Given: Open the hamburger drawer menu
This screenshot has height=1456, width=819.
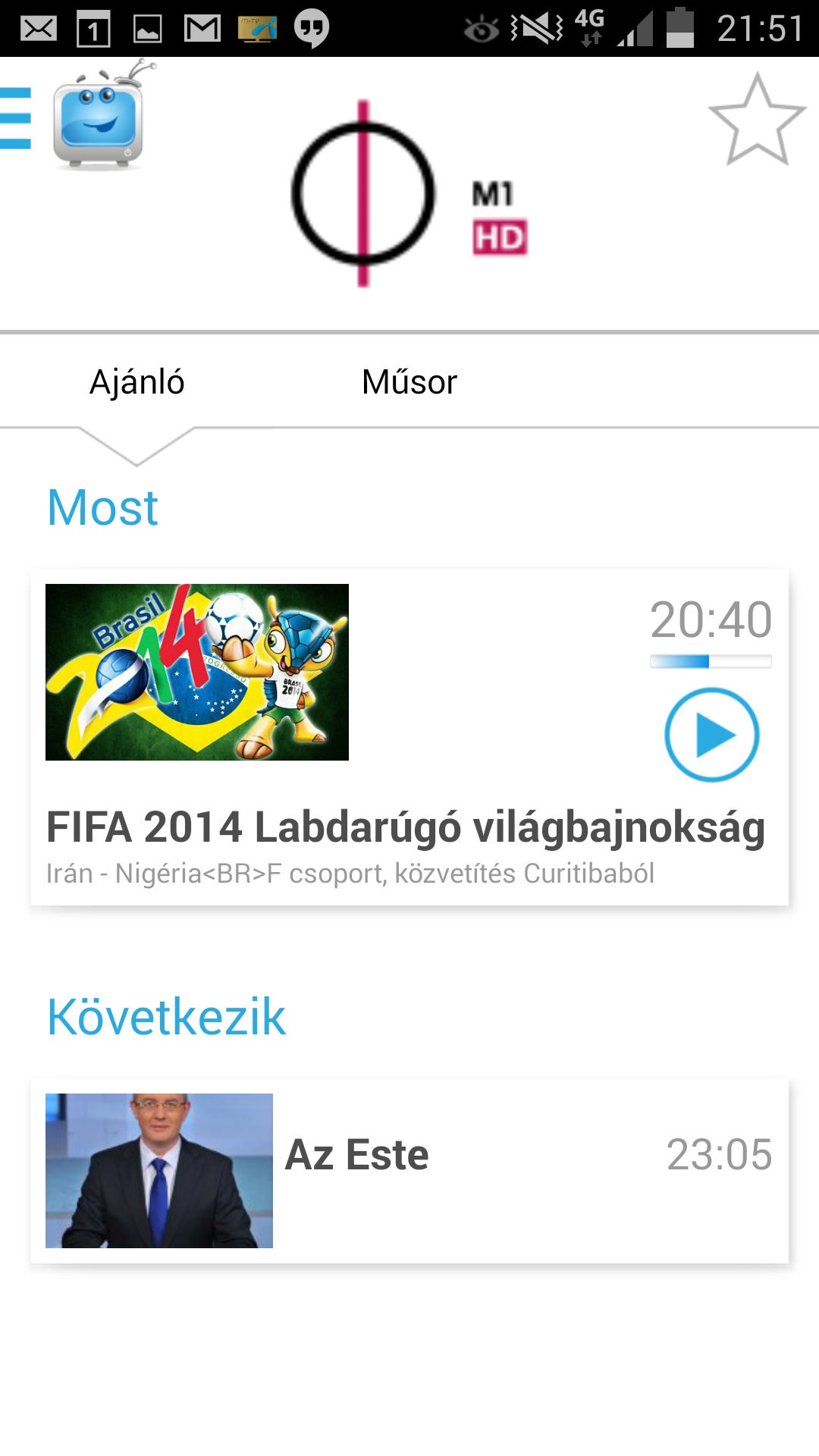Looking at the screenshot, I should pyautogui.click(x=15, y=119).
